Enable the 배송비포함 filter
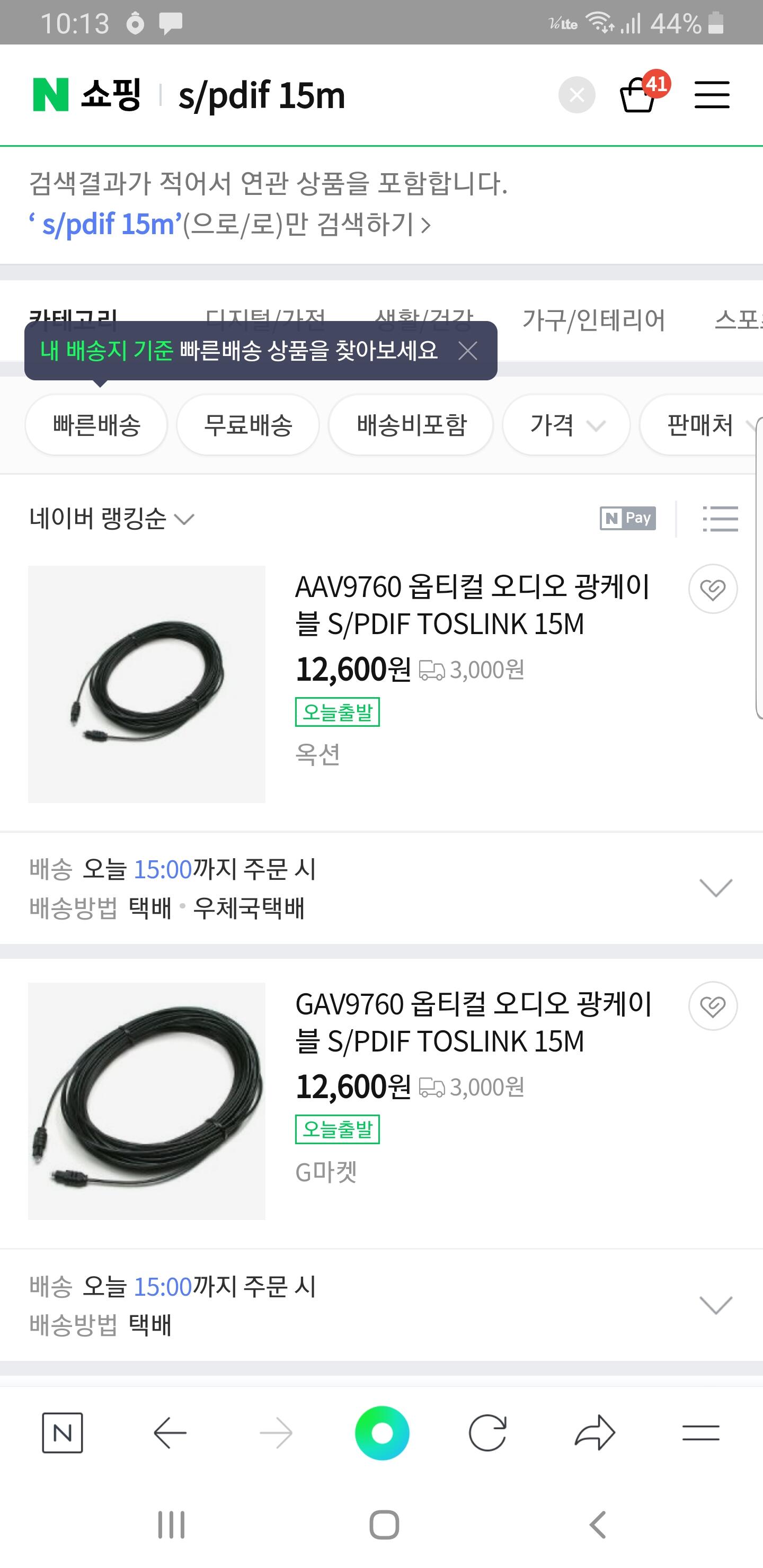 411,425
